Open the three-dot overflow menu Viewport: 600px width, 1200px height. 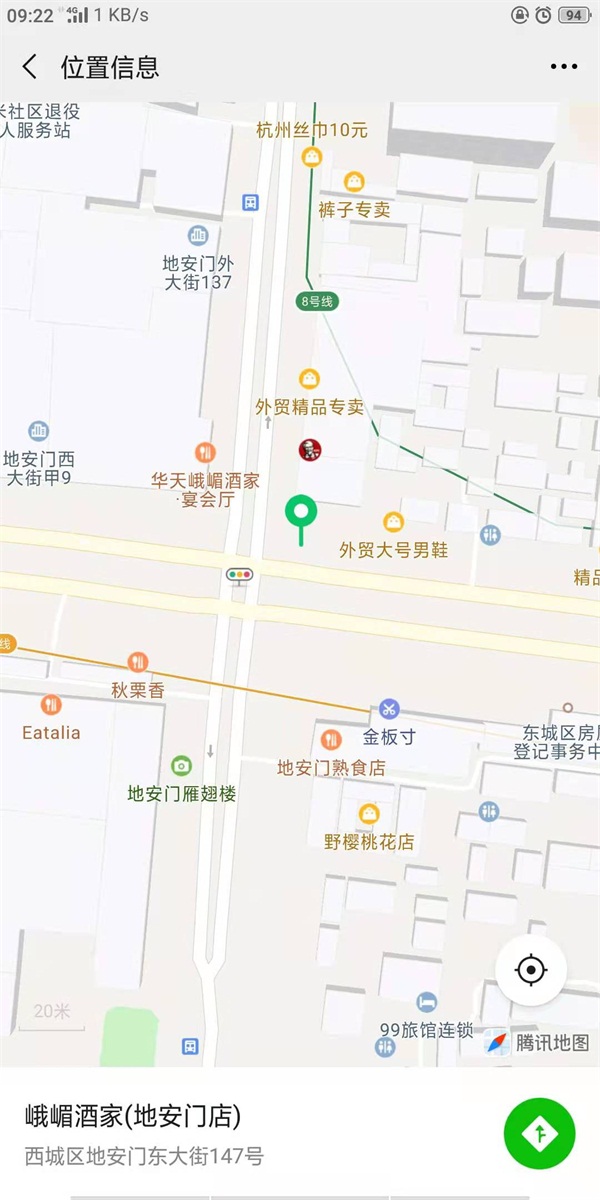563,67
